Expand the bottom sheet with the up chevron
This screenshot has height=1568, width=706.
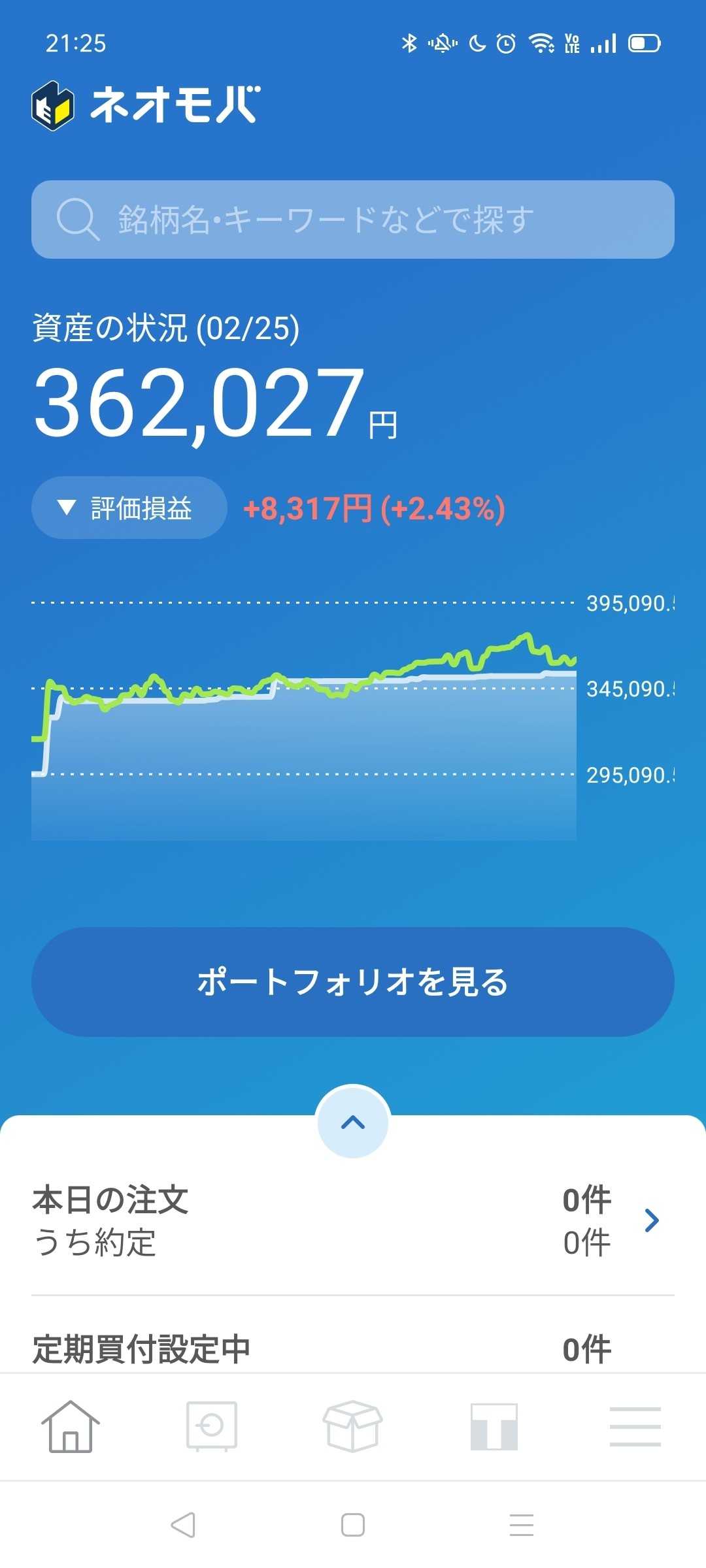click(x=353, y=1122)
